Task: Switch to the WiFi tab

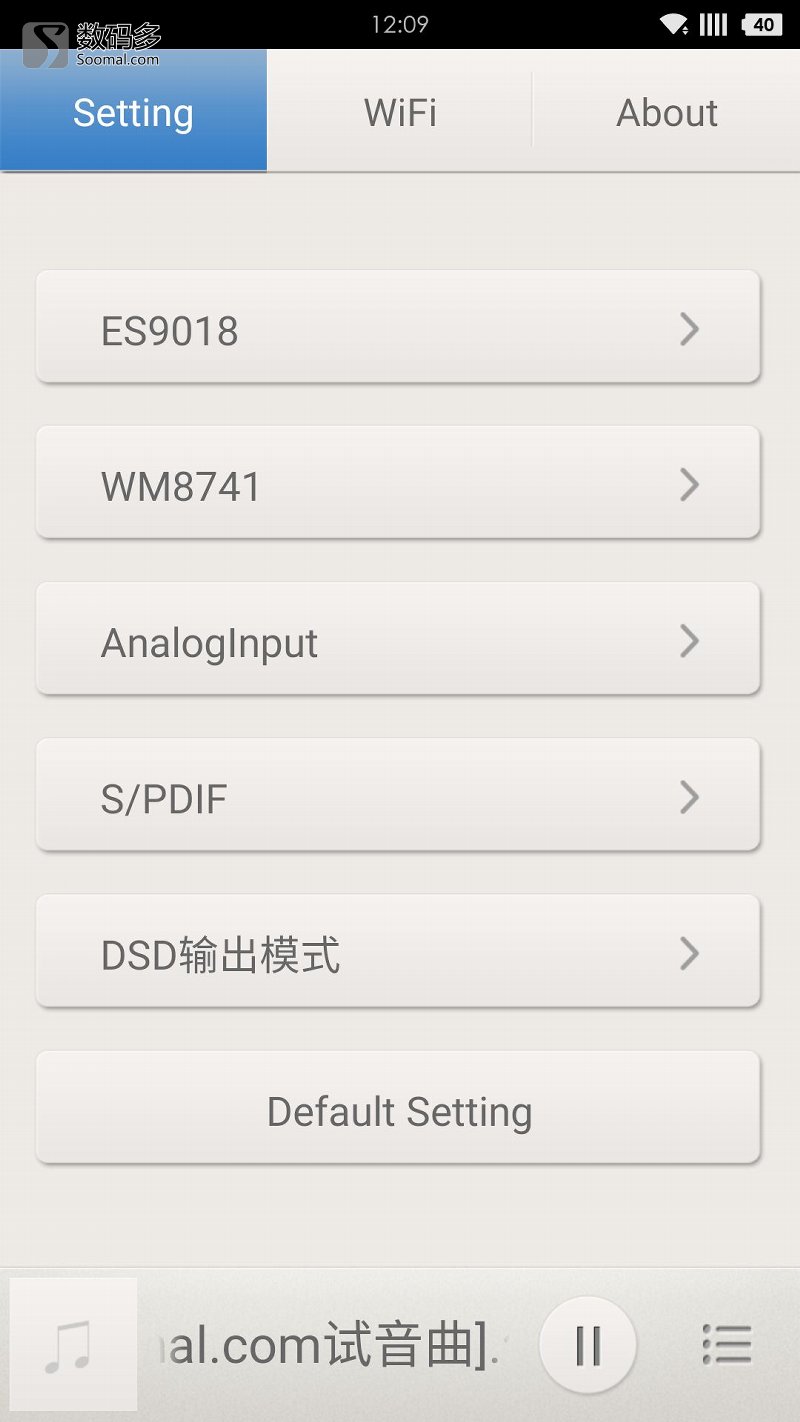Action: click(400, 112)
